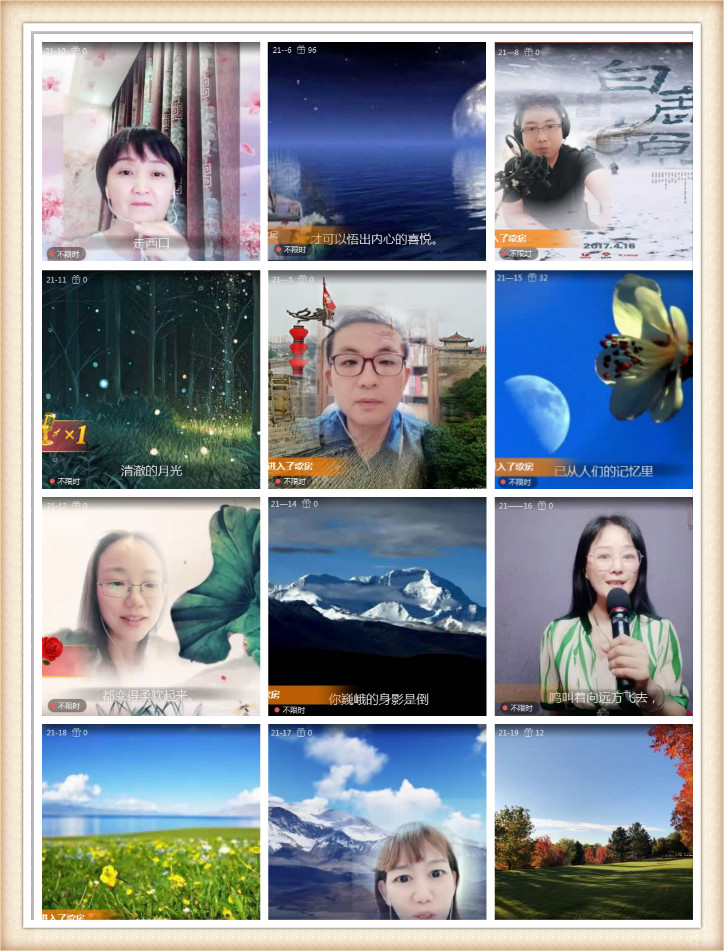Viewport: 724px width, 951px height.
Task: Tap the gift icon on the fireflies forest room
Action: 75,281
